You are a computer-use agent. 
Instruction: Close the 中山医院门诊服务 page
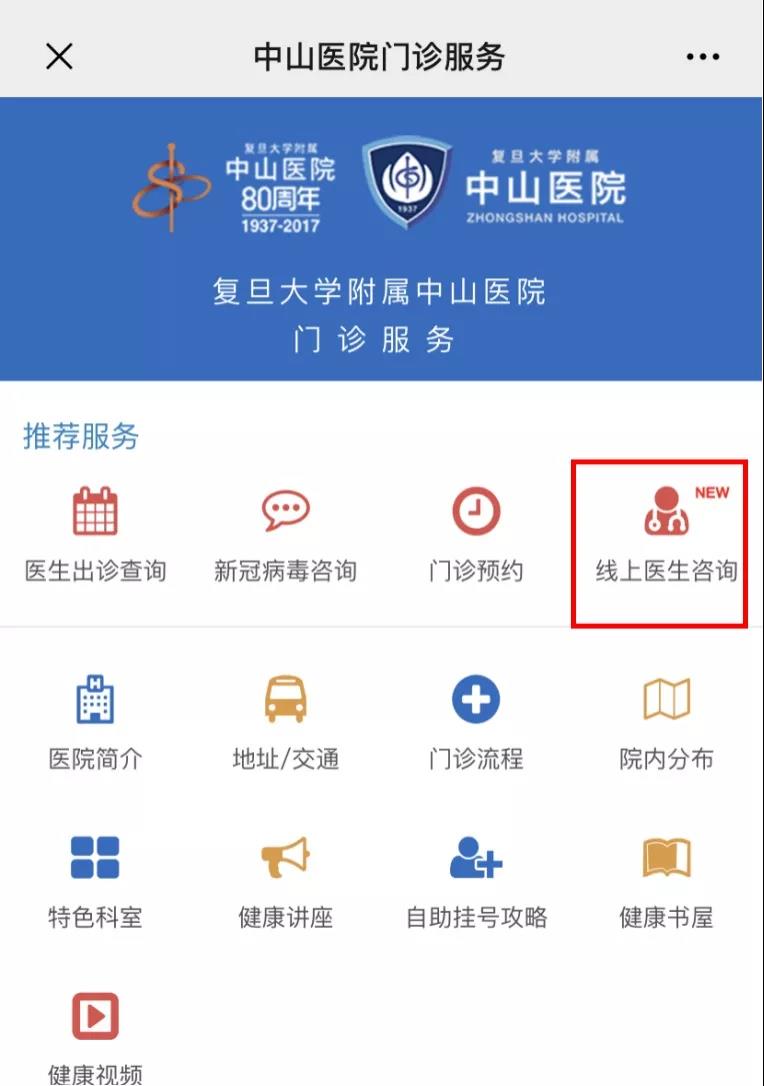pyautogui.click(x=59, y=57)
